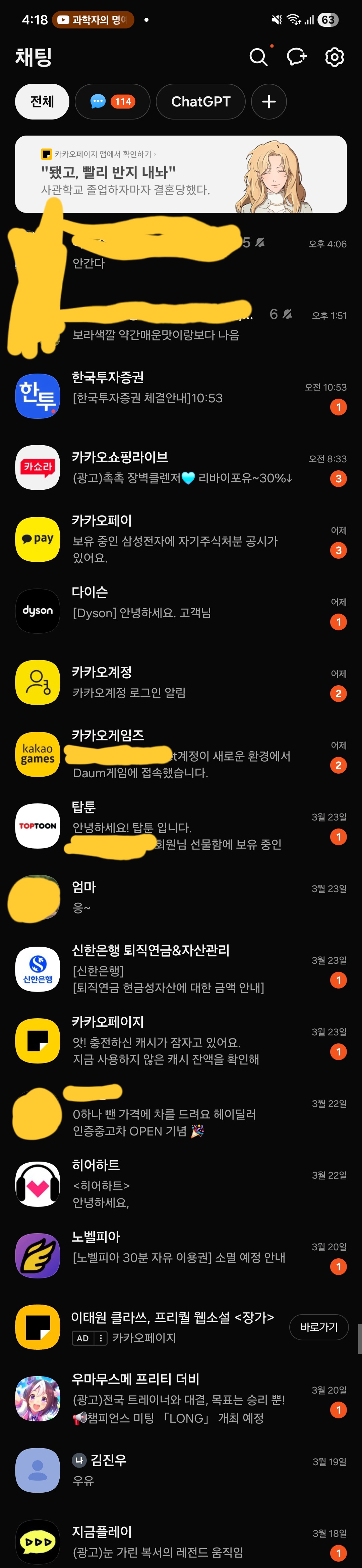
Task: Switch to the ChatGPT tab
Action: click(200, 102)
